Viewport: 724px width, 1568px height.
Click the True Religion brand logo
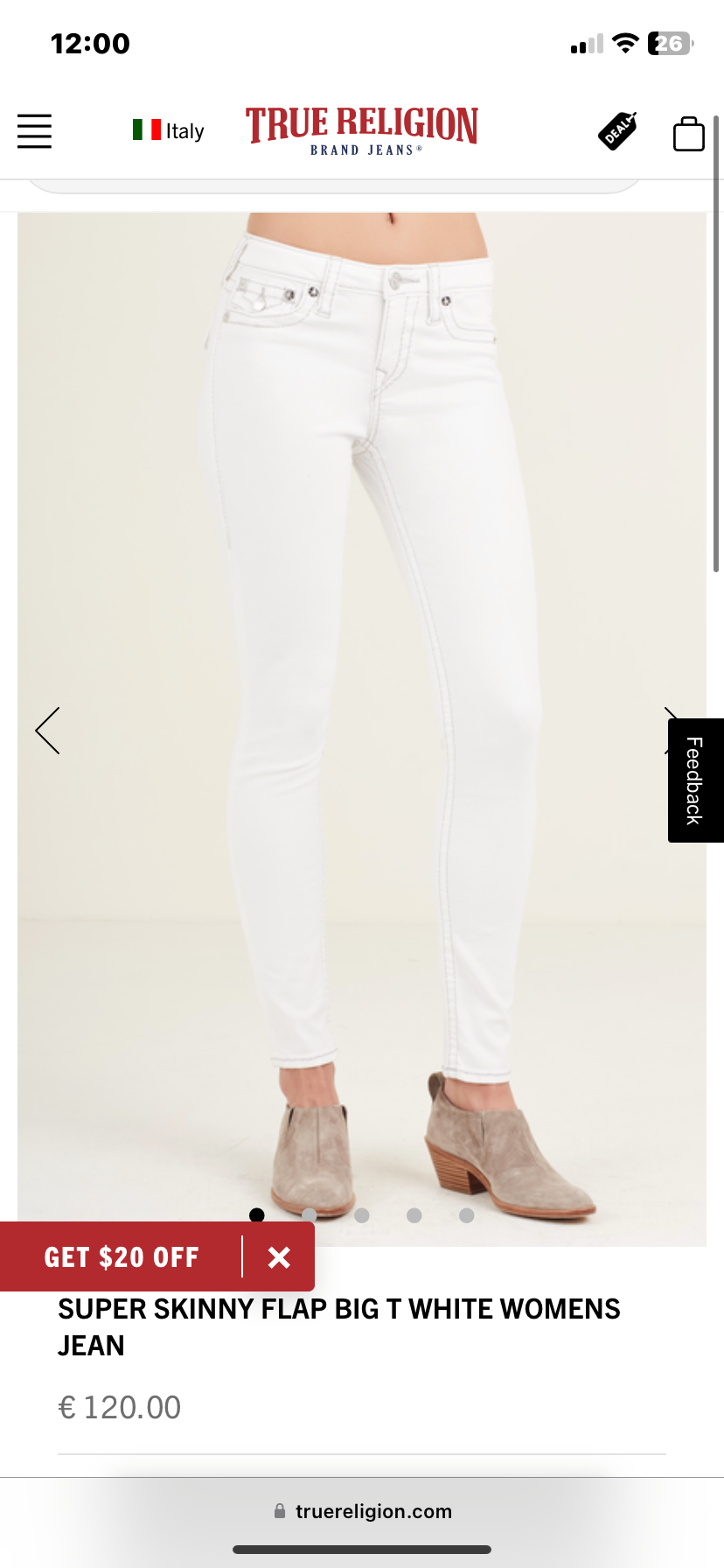pos(360,133)
